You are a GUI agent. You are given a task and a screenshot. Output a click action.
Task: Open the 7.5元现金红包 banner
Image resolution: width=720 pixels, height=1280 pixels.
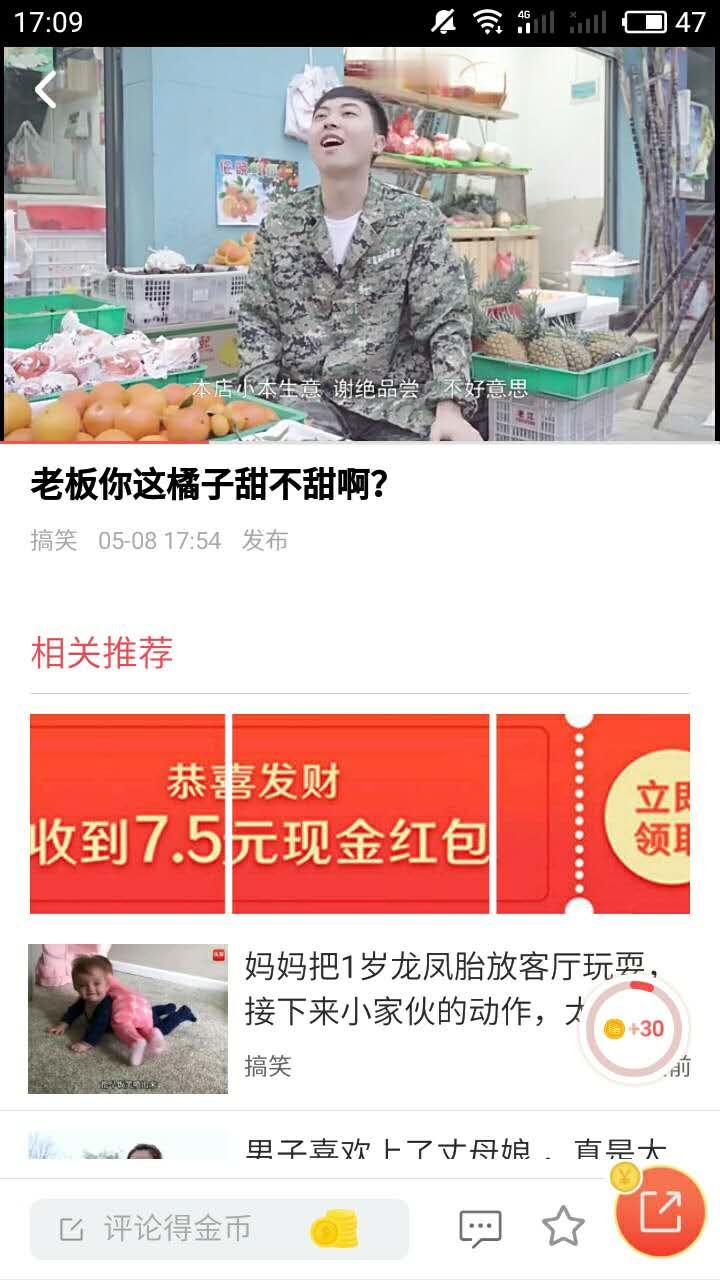(360, 813)
